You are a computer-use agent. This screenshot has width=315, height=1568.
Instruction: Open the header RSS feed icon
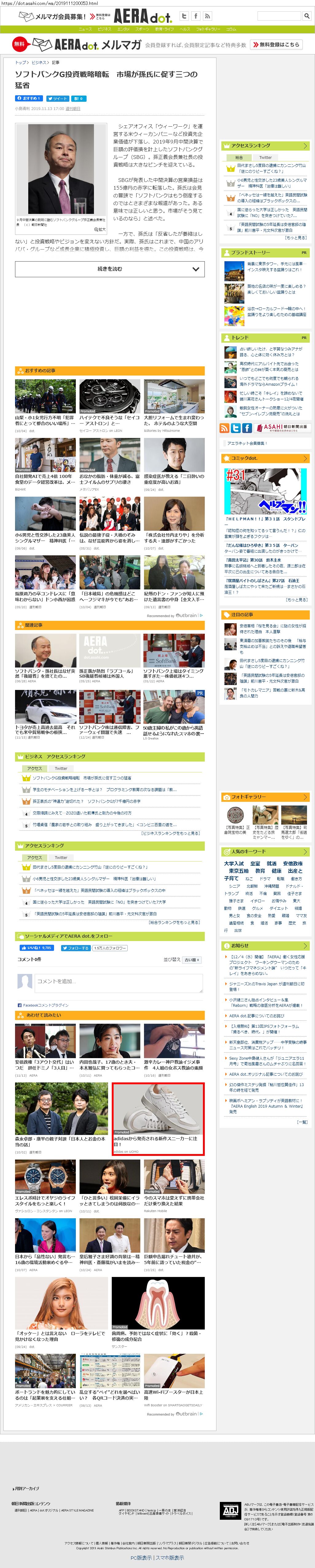[207, 16]
